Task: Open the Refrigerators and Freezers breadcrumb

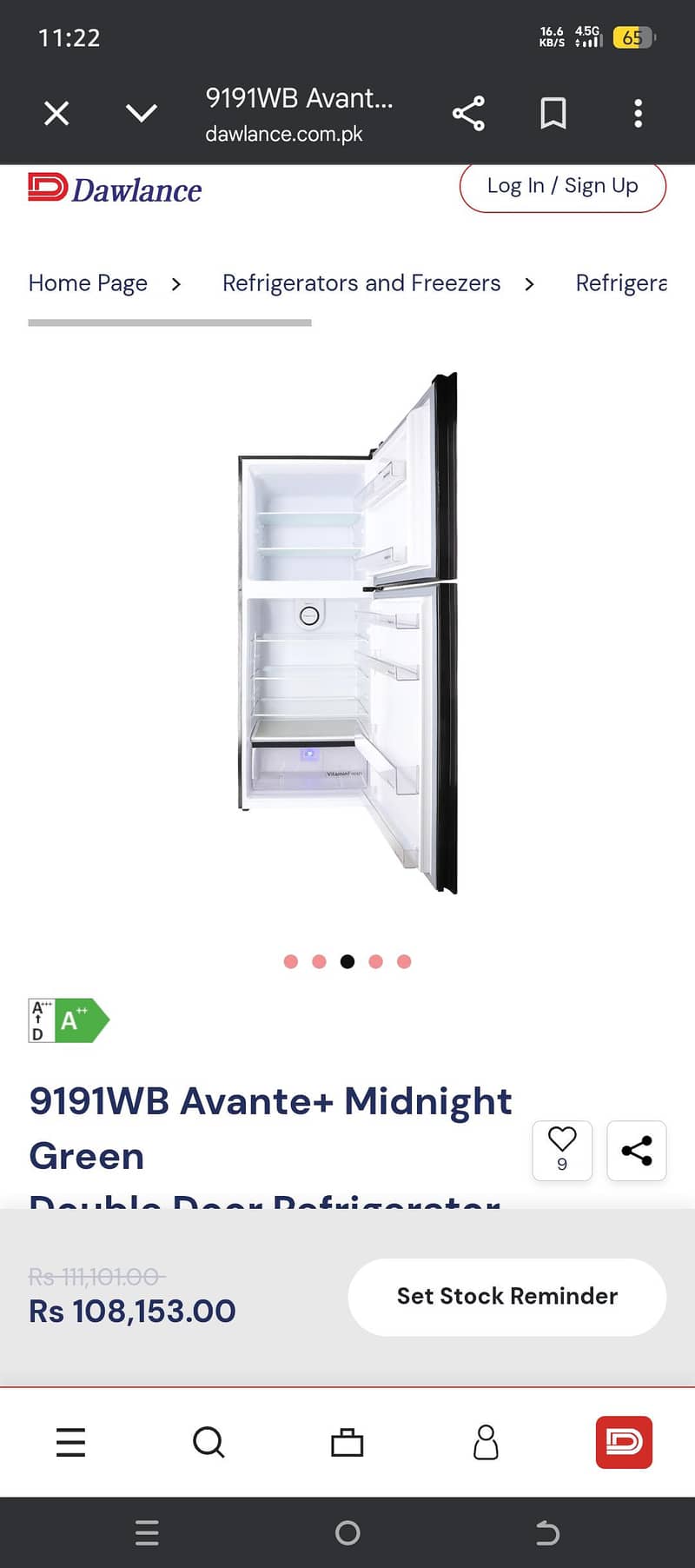Action: coord(361,283)
